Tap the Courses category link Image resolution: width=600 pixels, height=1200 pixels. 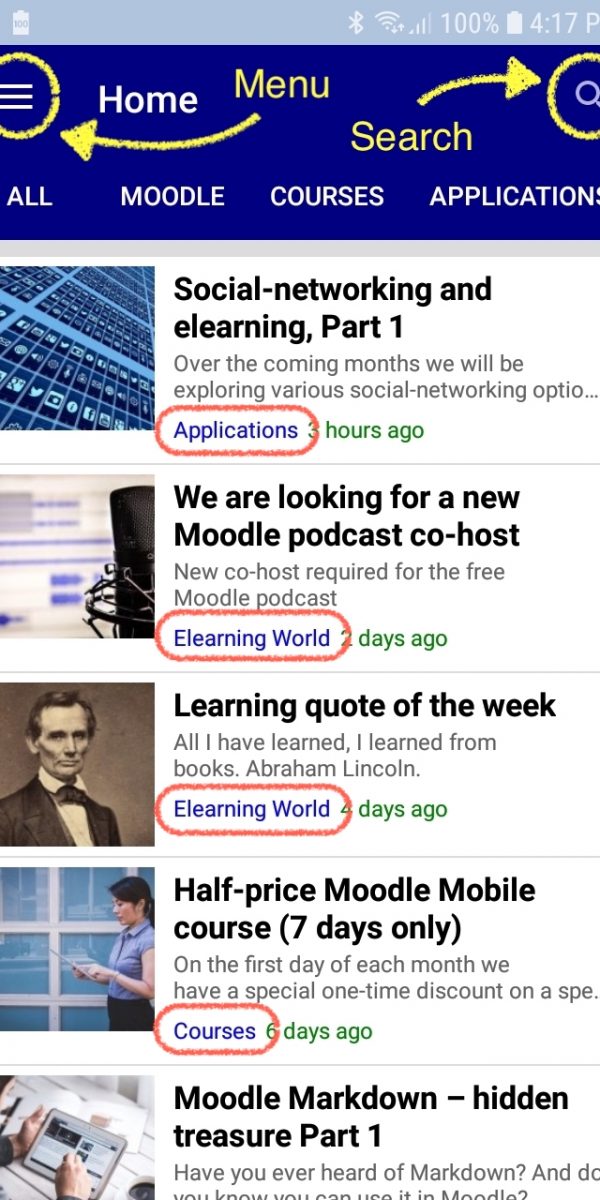215,1031
